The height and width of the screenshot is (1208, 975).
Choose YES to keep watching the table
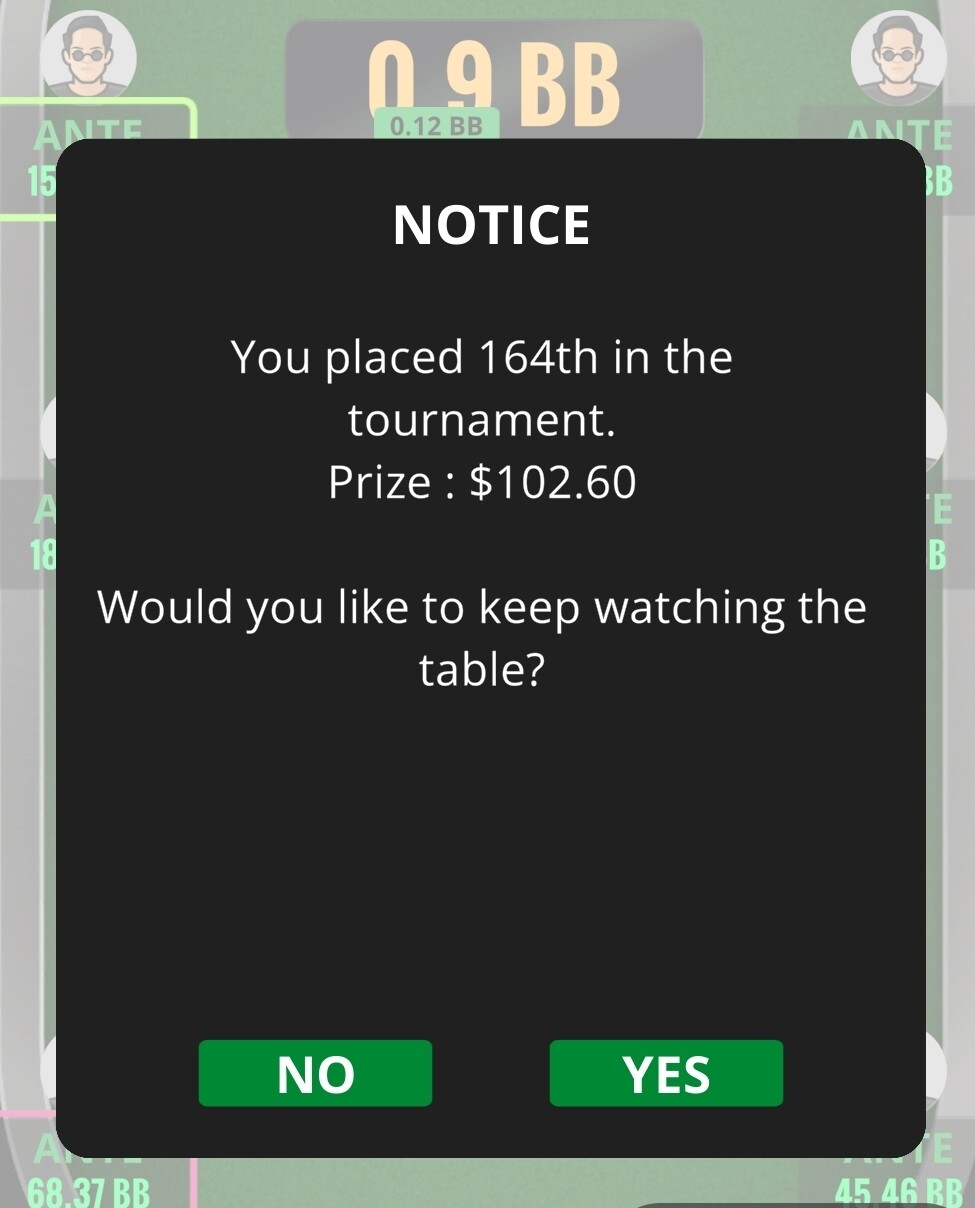coord(666,1073)
